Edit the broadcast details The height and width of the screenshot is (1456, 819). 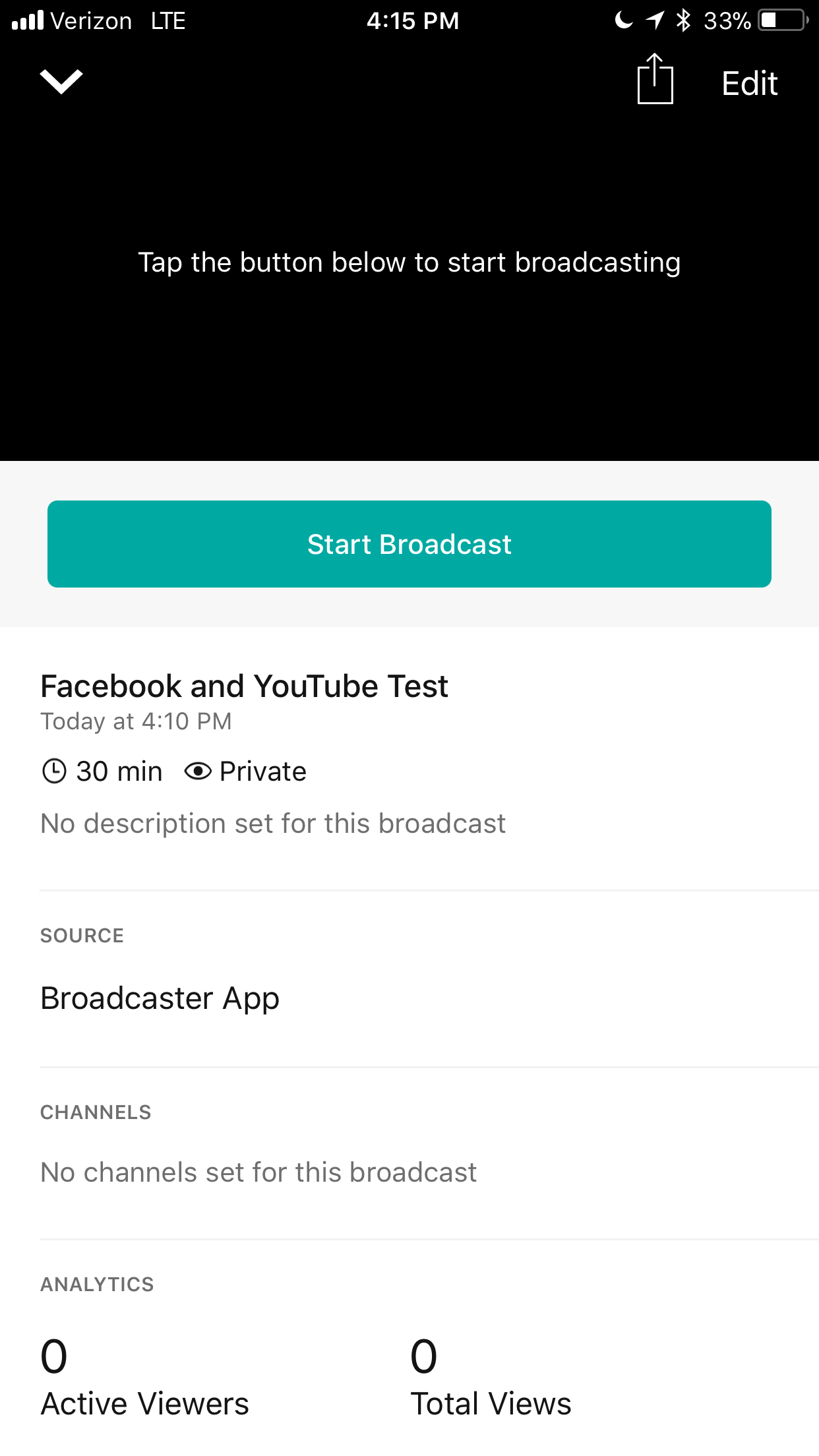749,84
